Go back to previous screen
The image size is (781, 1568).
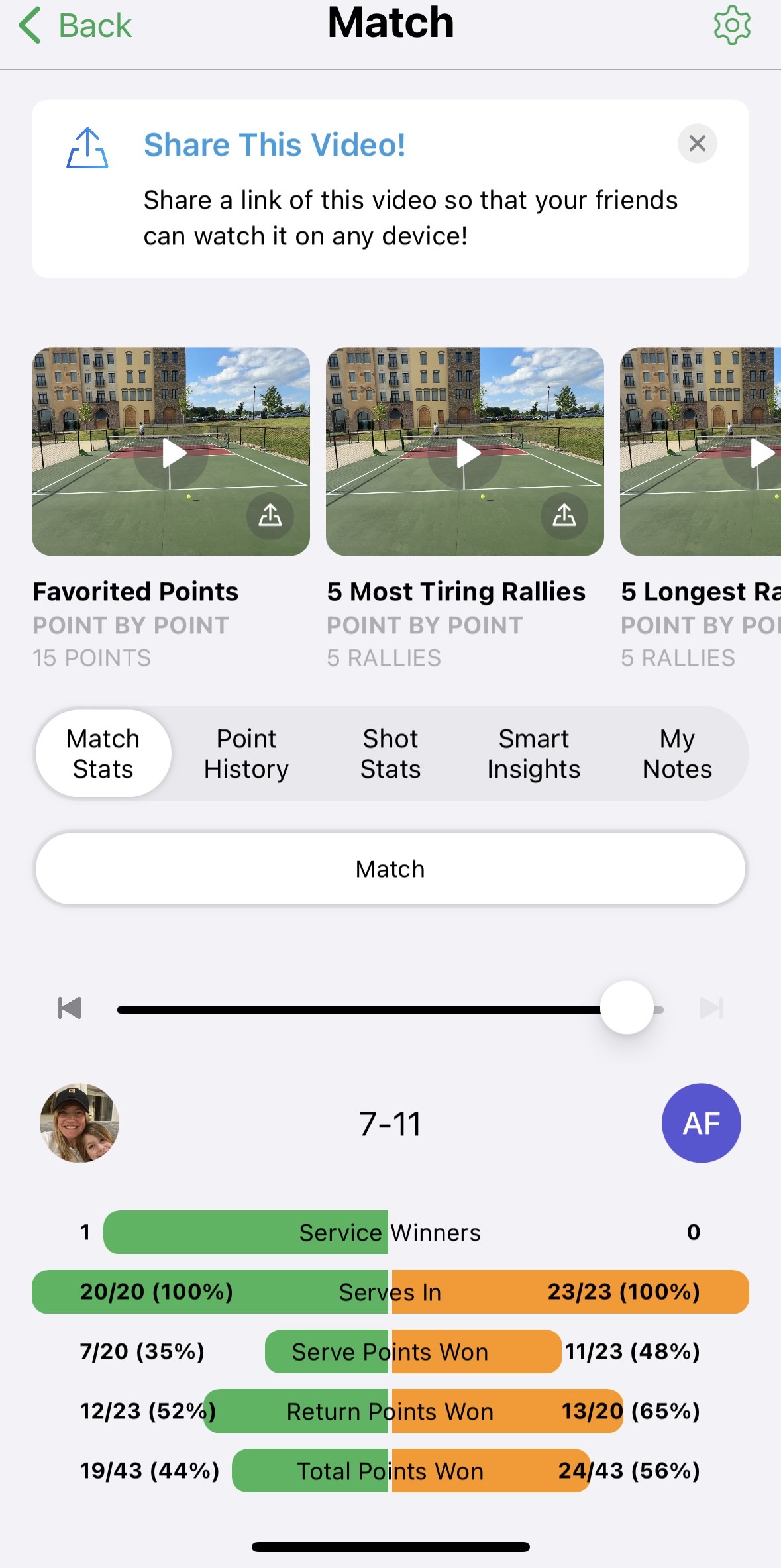75,26
